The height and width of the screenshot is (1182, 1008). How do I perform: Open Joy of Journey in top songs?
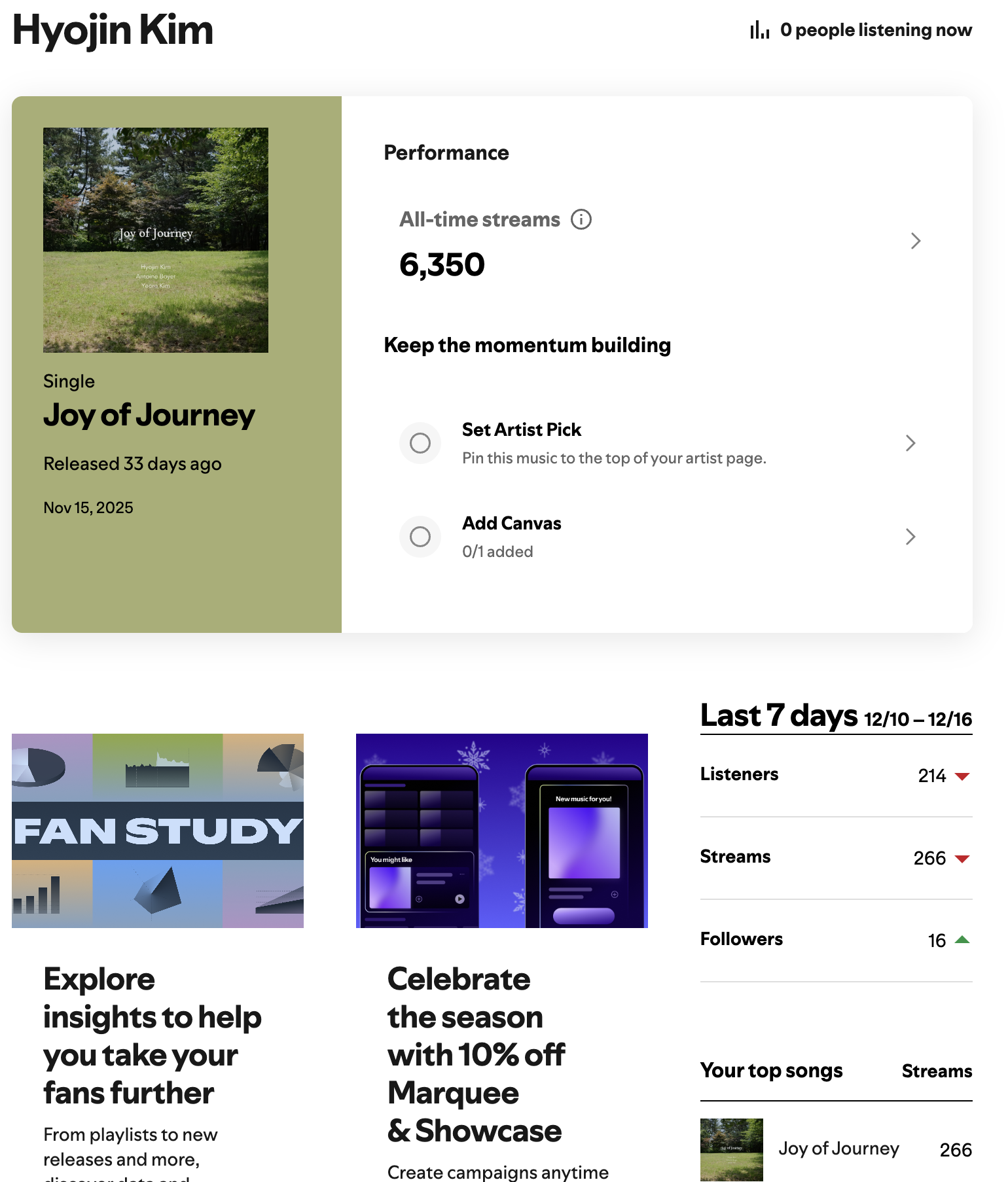(838, 1149)
